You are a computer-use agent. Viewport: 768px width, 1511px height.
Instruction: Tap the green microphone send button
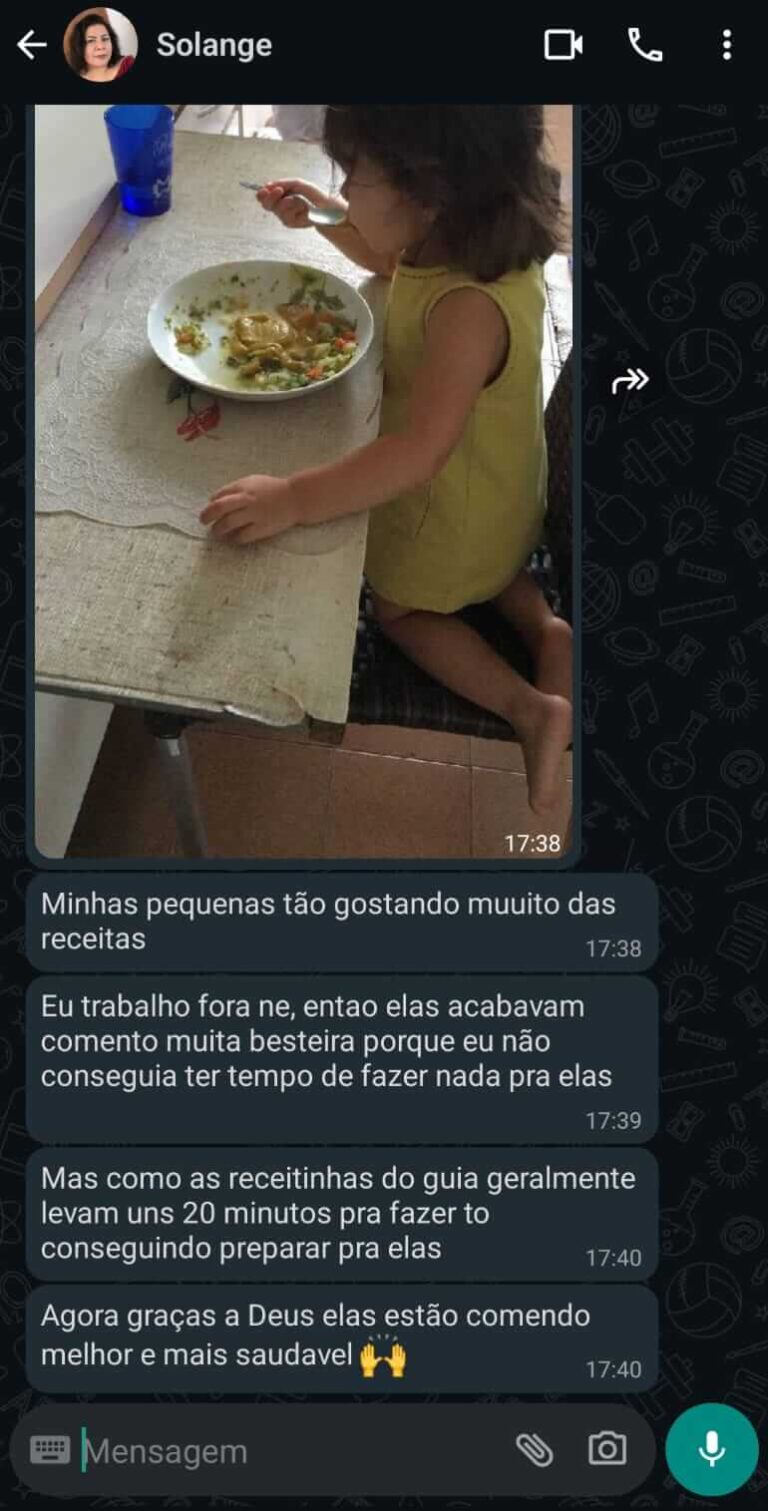(x=710, y=1447)
